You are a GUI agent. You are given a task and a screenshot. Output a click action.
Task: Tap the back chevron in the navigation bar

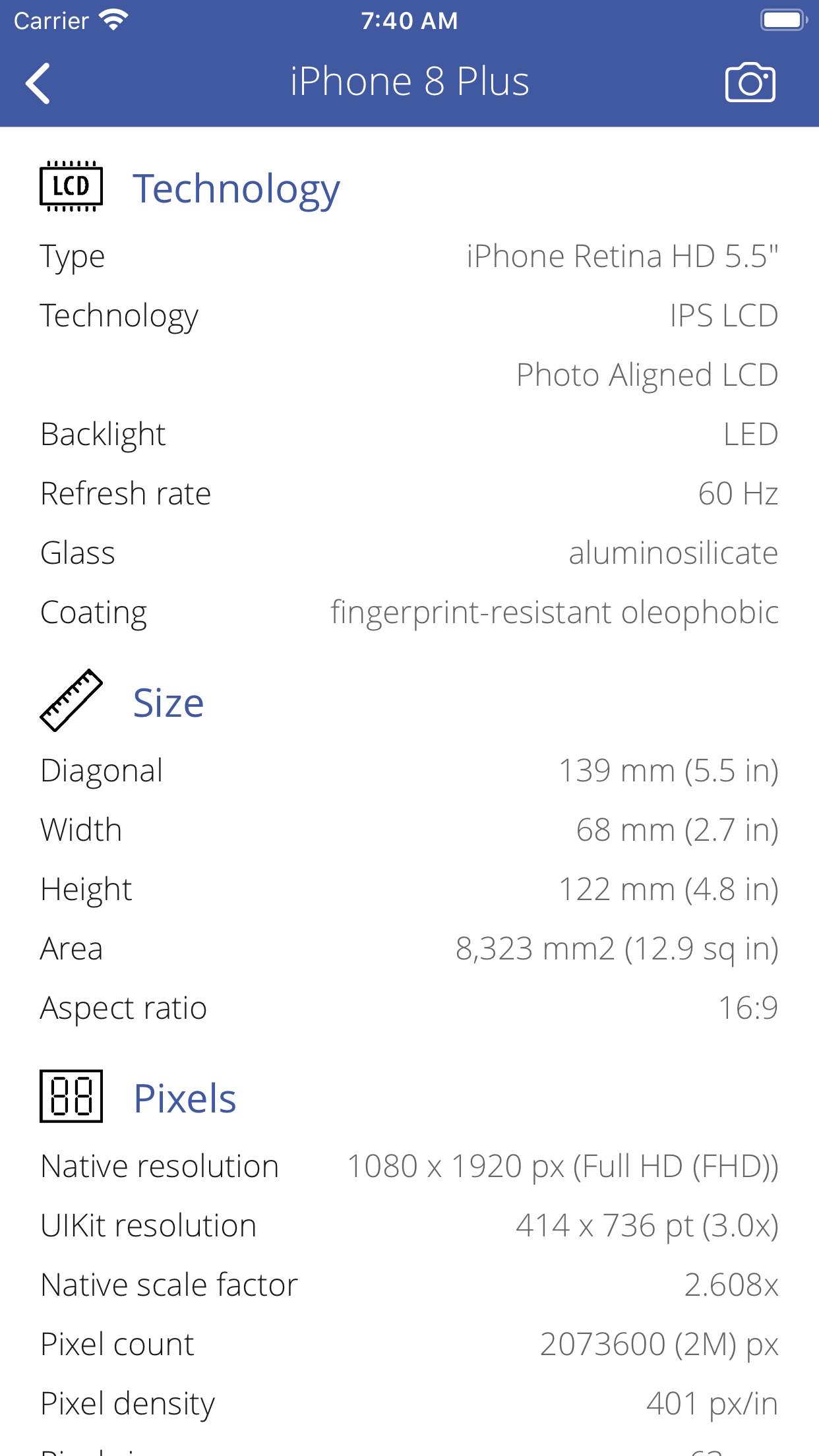[x=38, y=84]
